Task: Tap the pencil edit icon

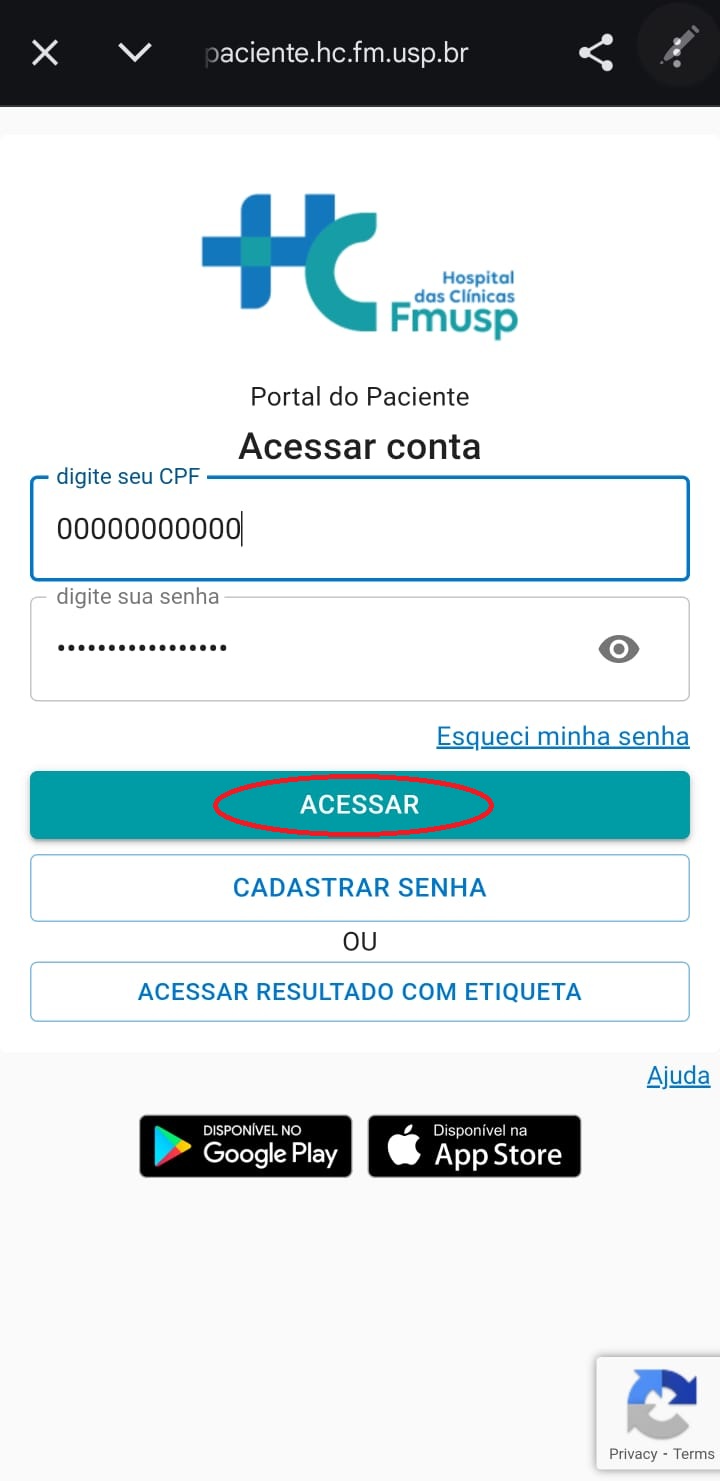Action: (x=679, y=47)
